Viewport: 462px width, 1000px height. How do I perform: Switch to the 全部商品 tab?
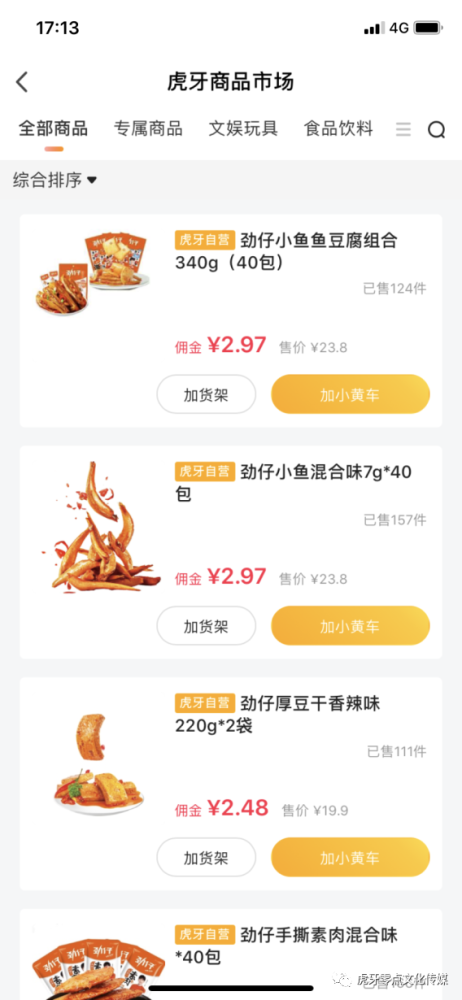pos(53,128)
